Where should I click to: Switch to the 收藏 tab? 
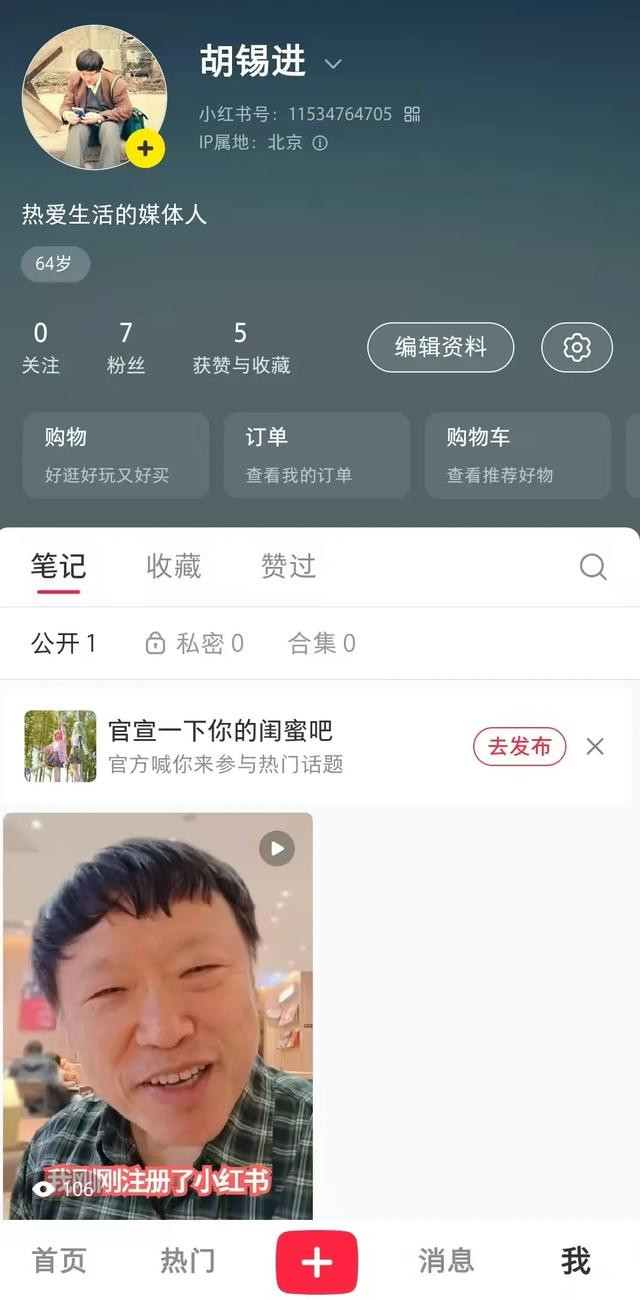coord(174,566)
